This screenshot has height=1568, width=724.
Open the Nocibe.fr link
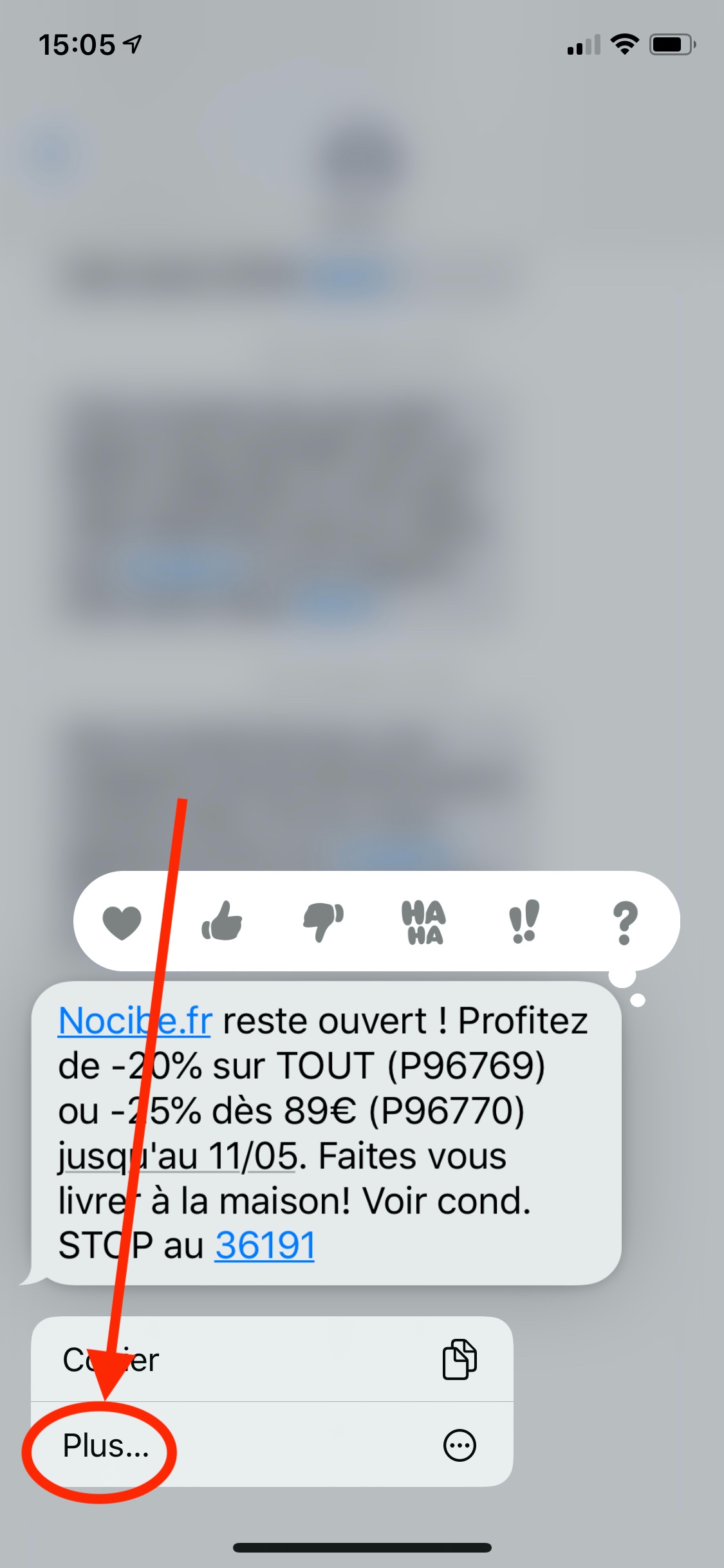tap(135, 1021)
